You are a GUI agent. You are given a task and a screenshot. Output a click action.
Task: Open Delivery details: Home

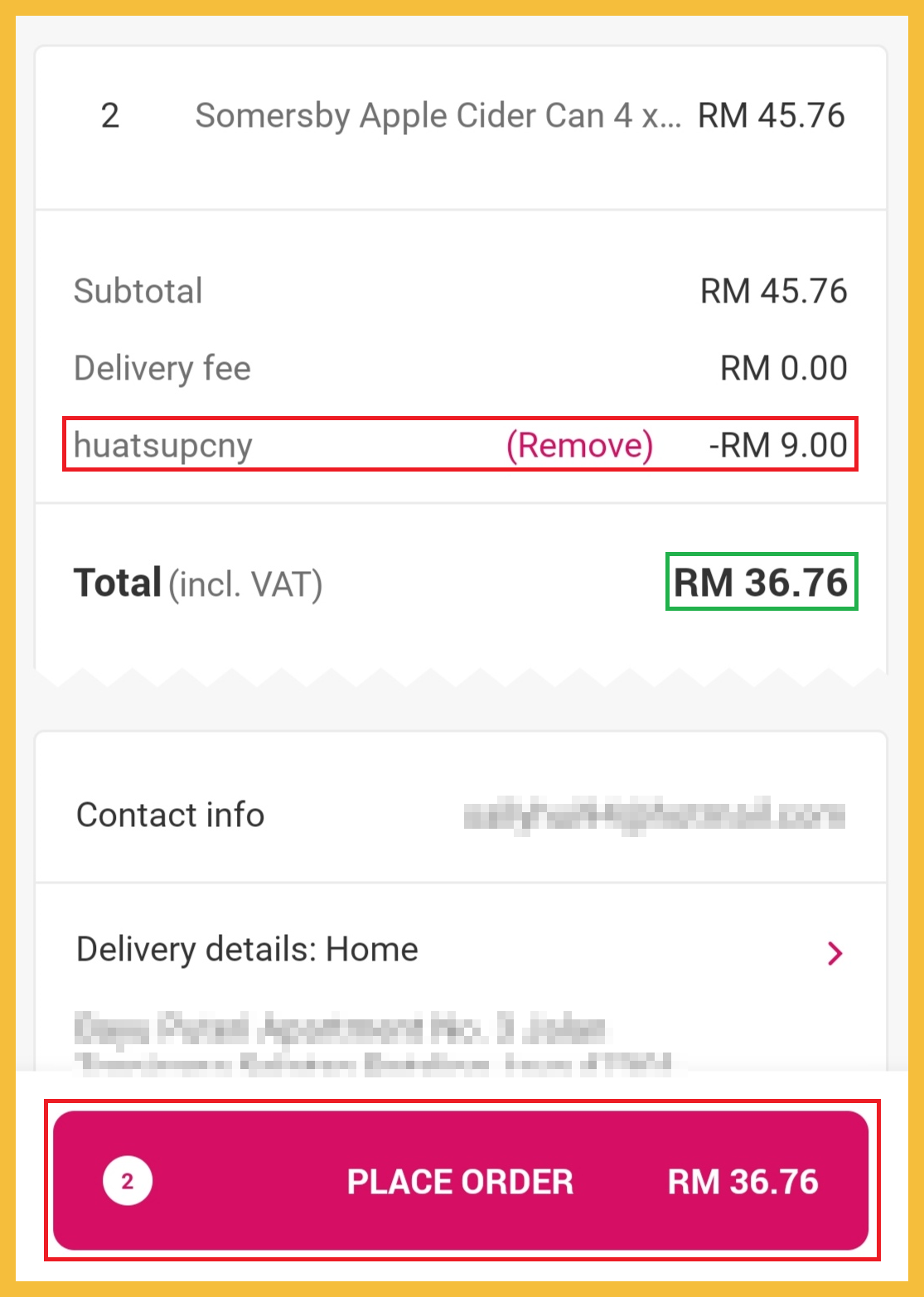pos(460,951)
